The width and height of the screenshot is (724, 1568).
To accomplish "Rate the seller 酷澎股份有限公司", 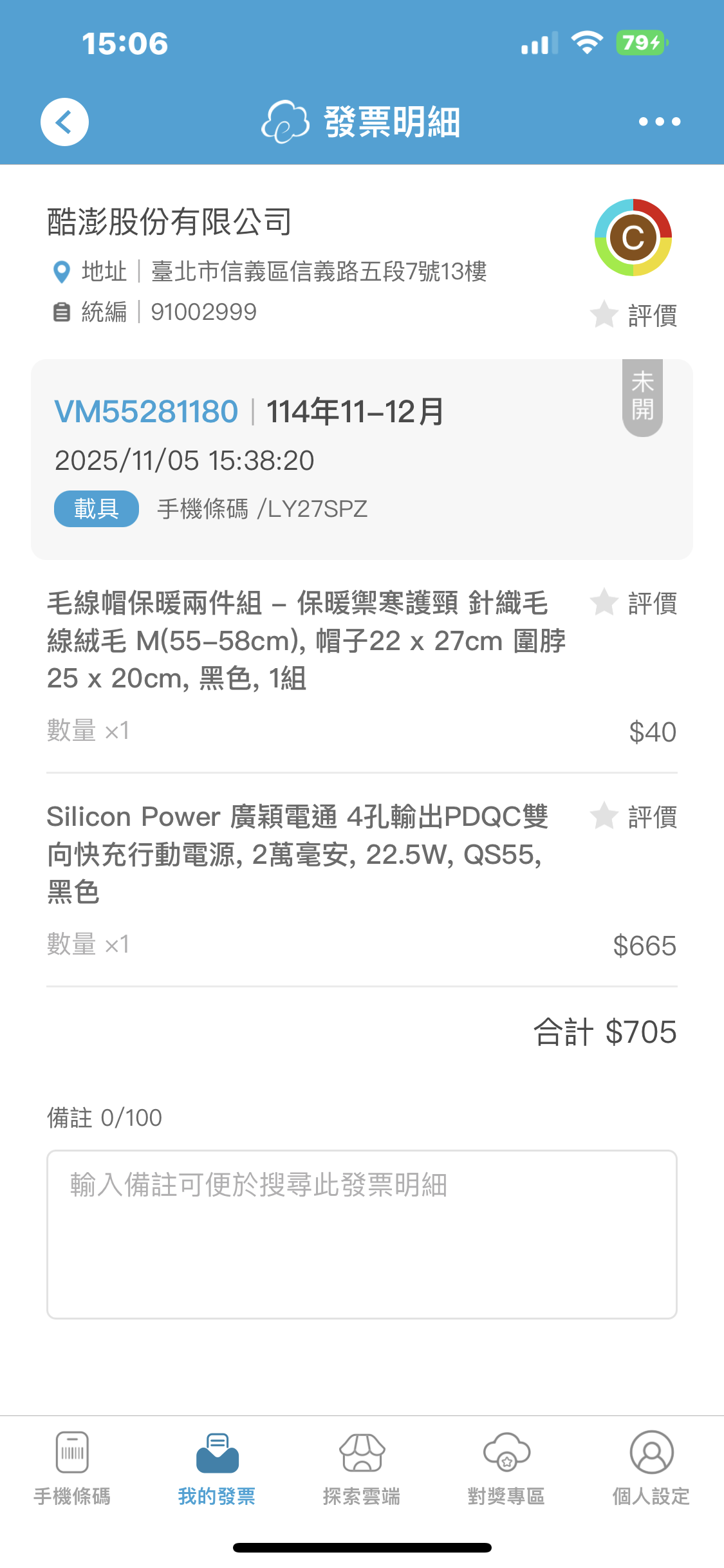I will [634, 315].
